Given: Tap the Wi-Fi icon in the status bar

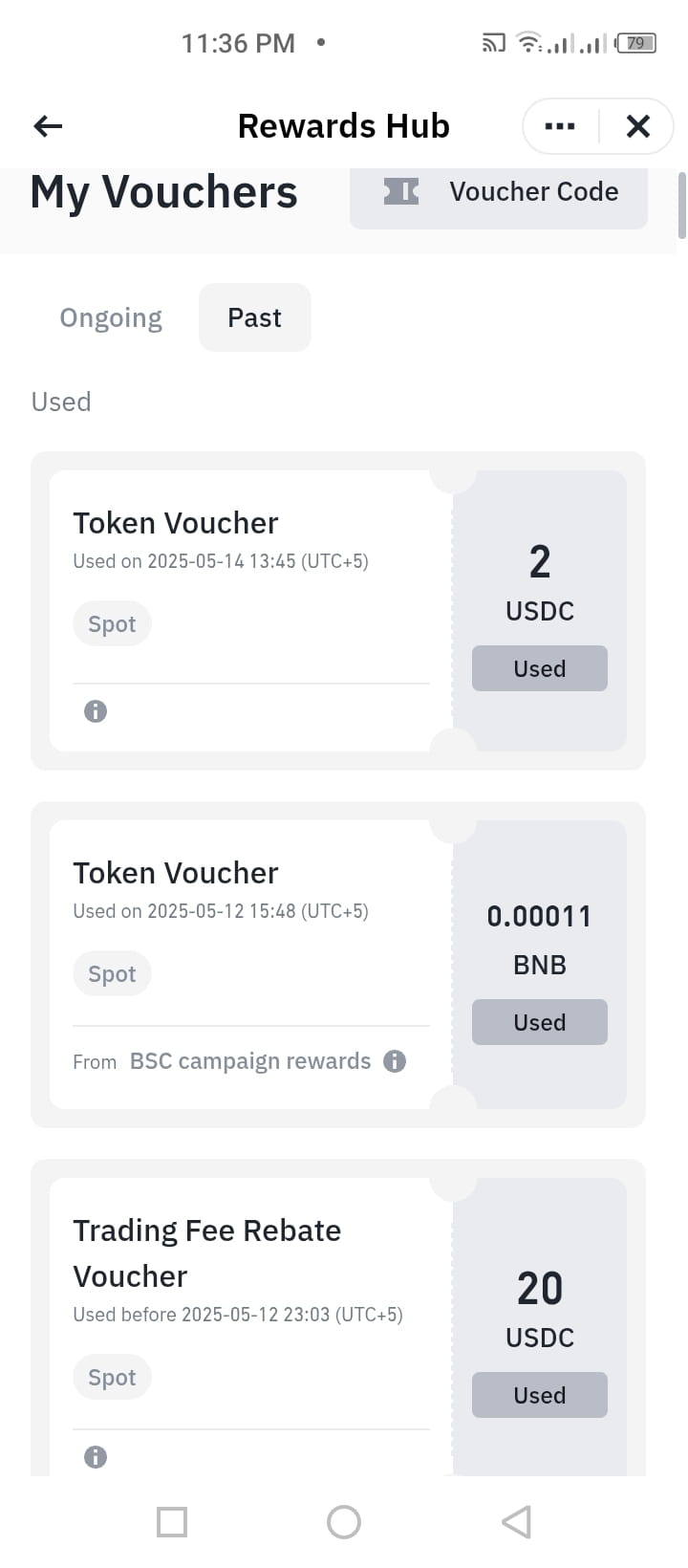Looking at the screenshot, I should [x=528, y=42].
